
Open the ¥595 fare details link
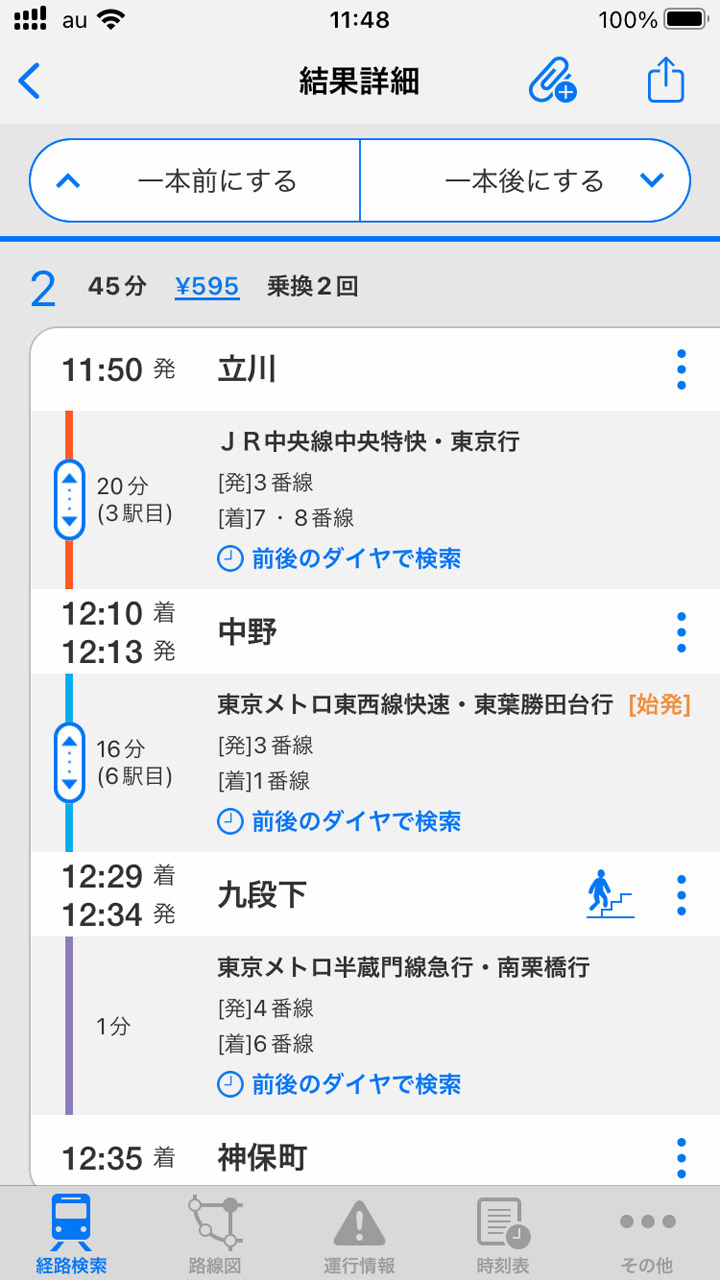(206, 286)
